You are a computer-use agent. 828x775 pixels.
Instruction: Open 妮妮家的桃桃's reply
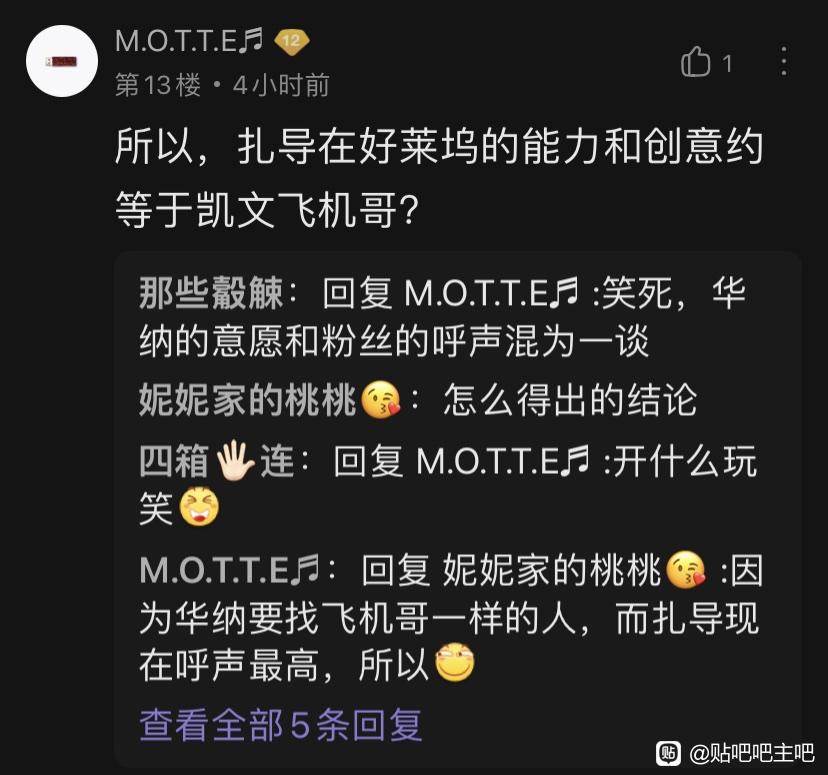click(x=418, y=400)
